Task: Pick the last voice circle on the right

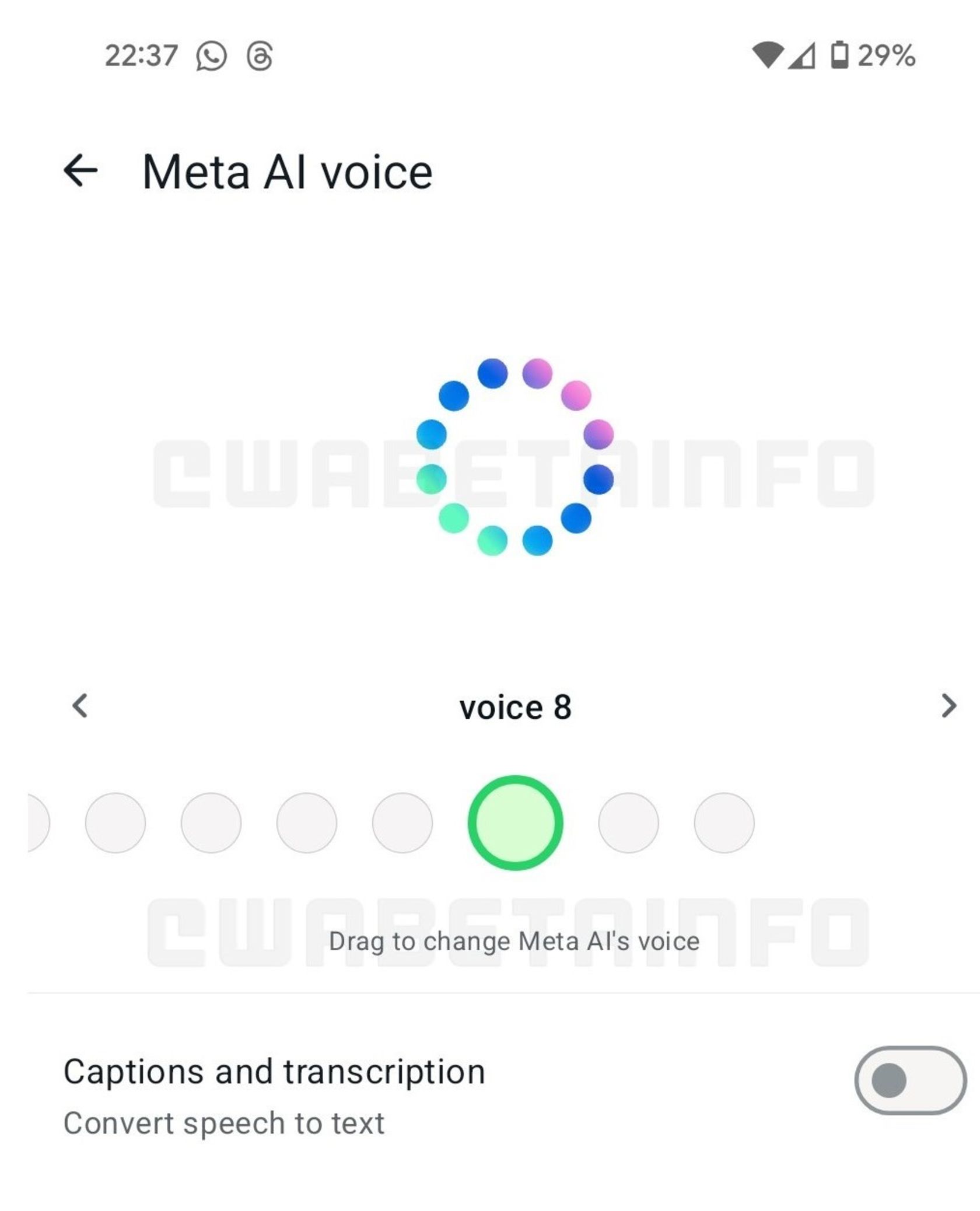Action: point(724,822)
